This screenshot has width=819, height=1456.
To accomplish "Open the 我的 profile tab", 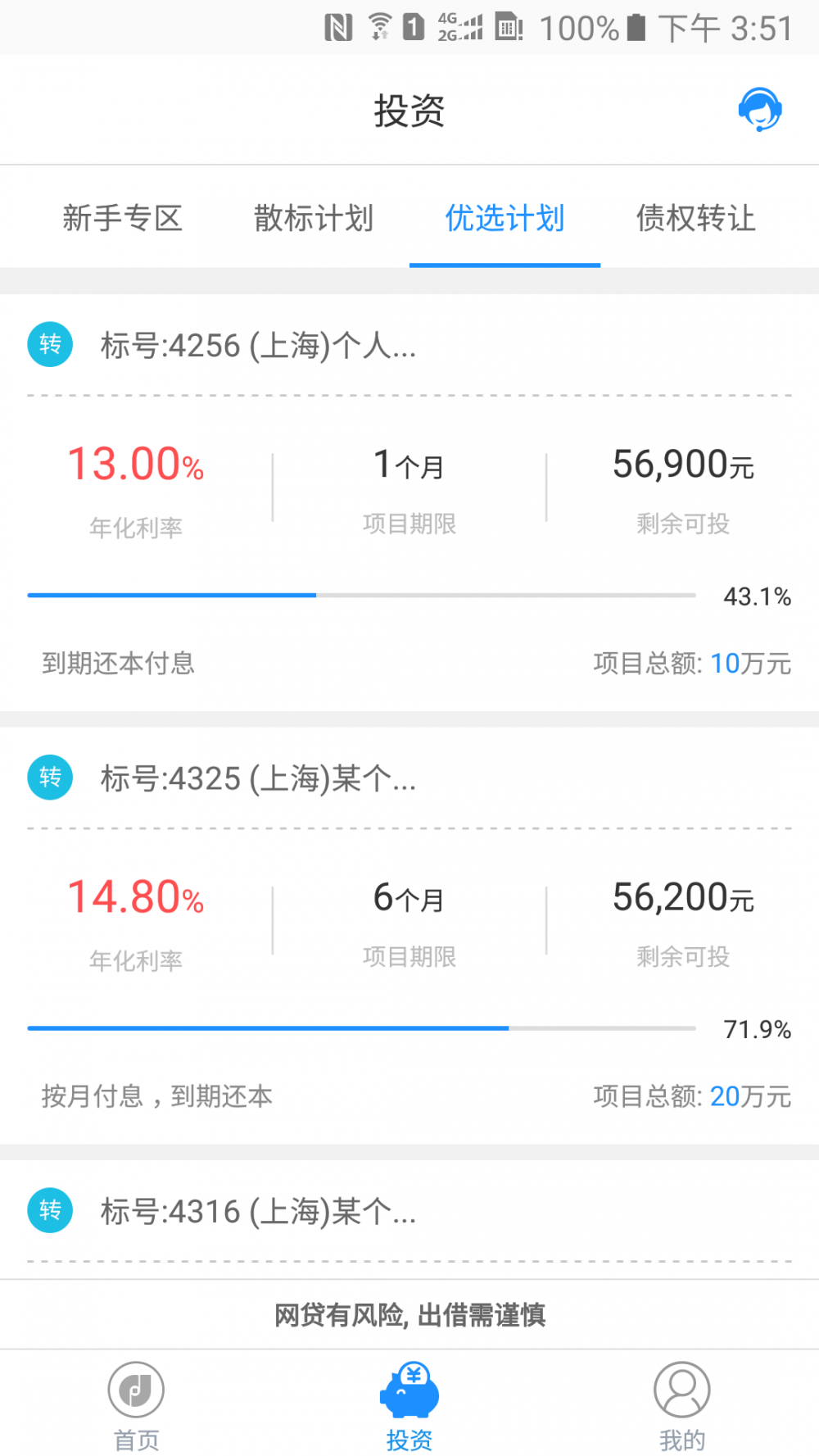I will (682, 1404).
